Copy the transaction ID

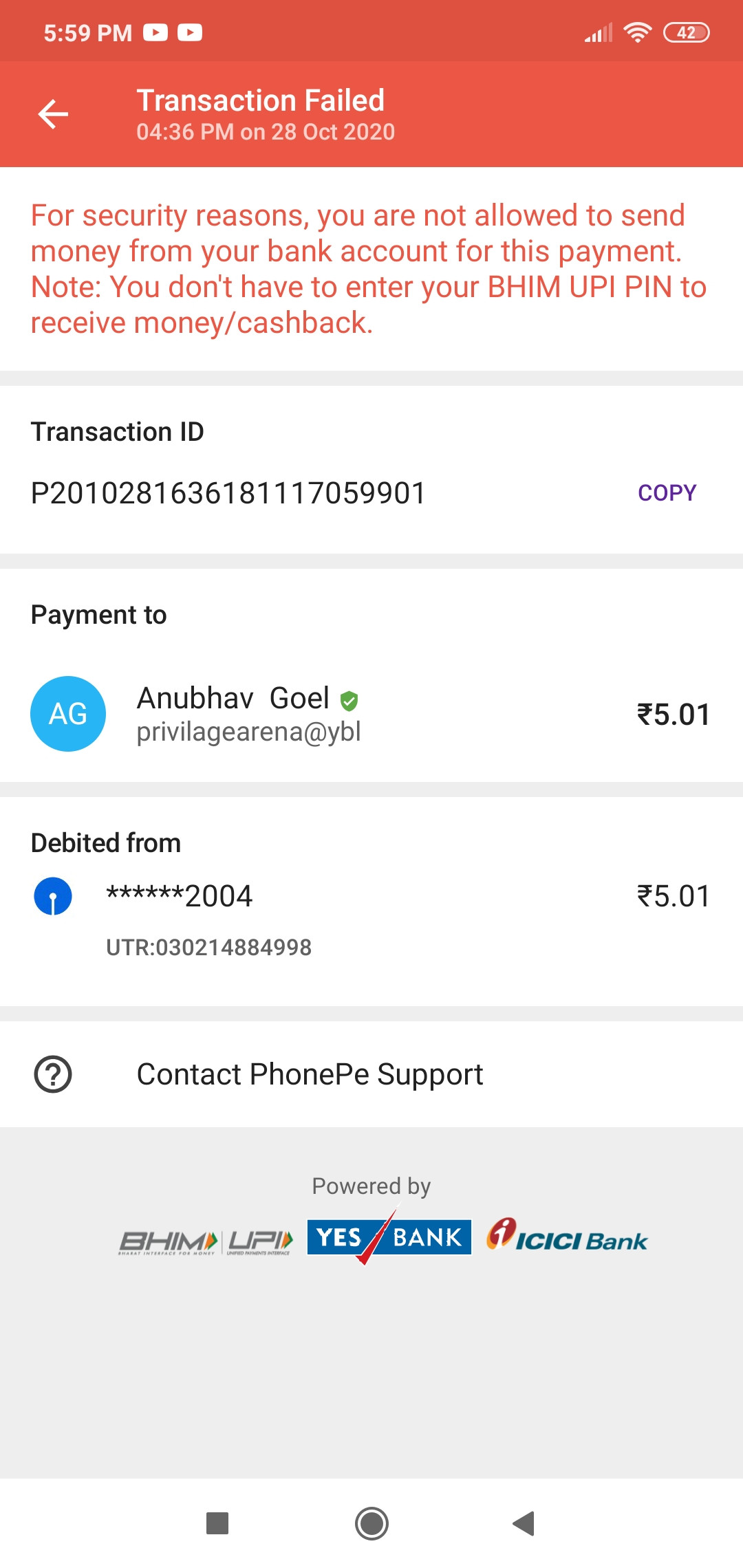pos(667,492)
